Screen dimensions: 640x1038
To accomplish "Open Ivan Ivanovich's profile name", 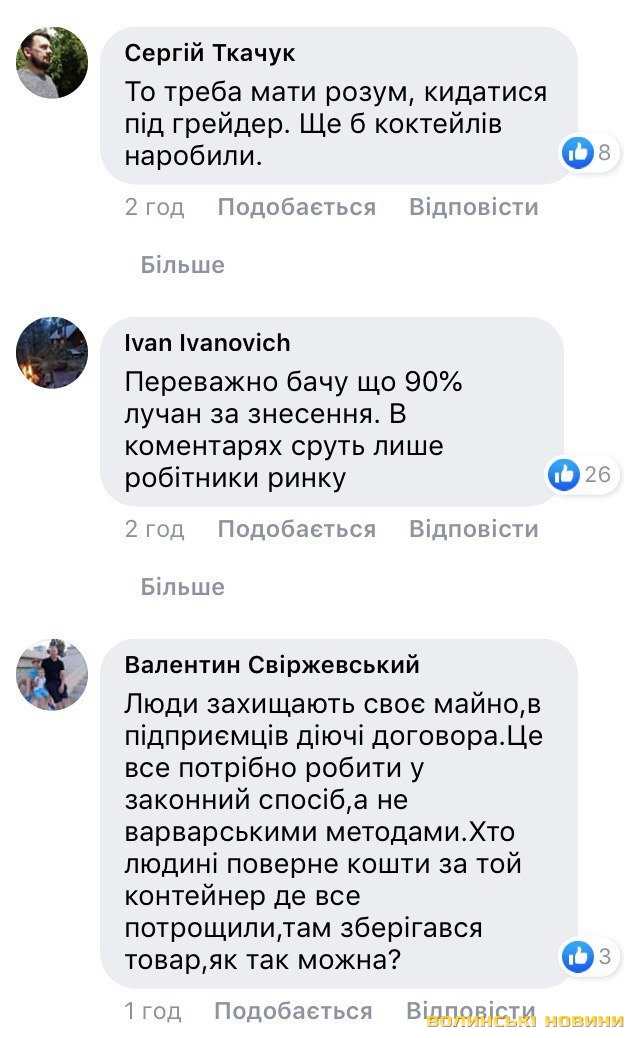I will click(x=207, y=343).
